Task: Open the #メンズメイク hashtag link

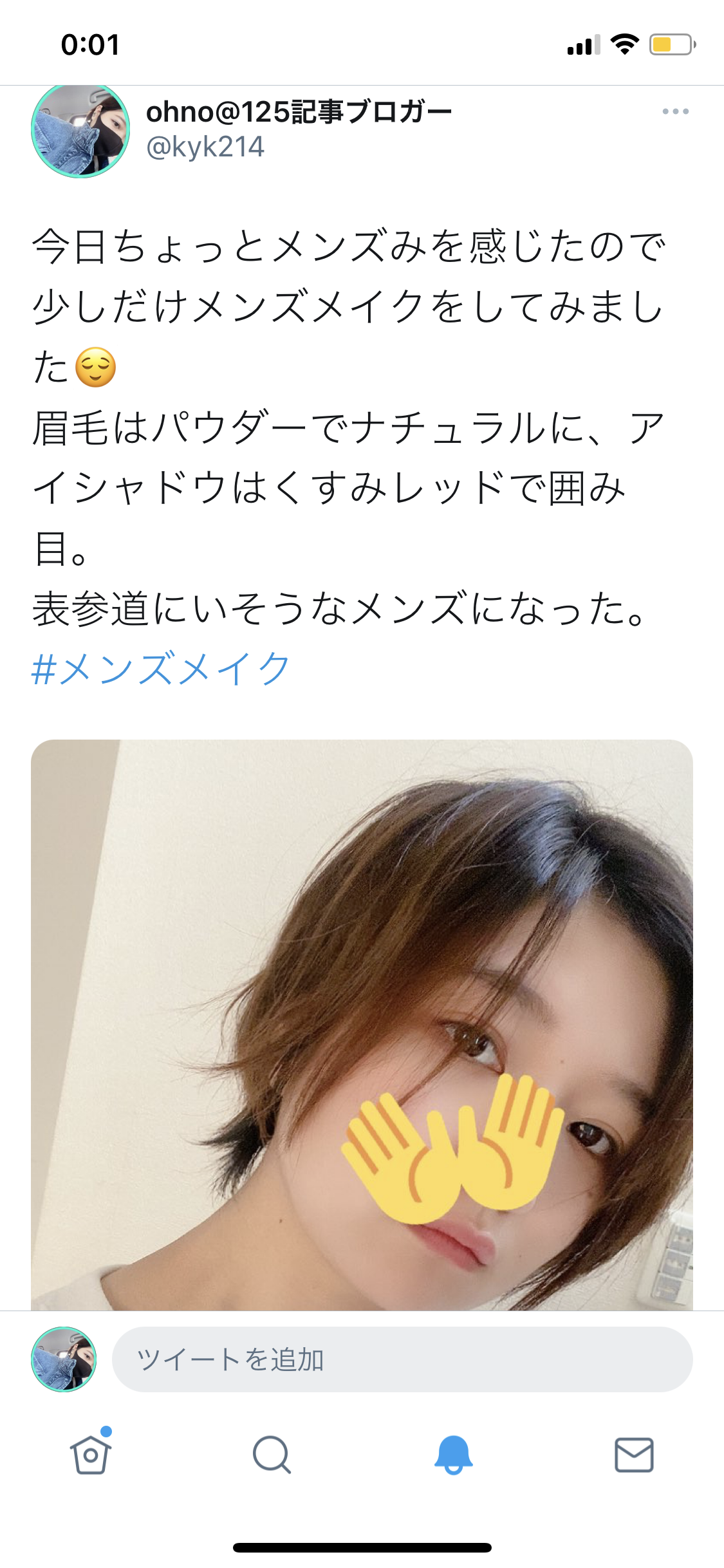Action: 161,669
